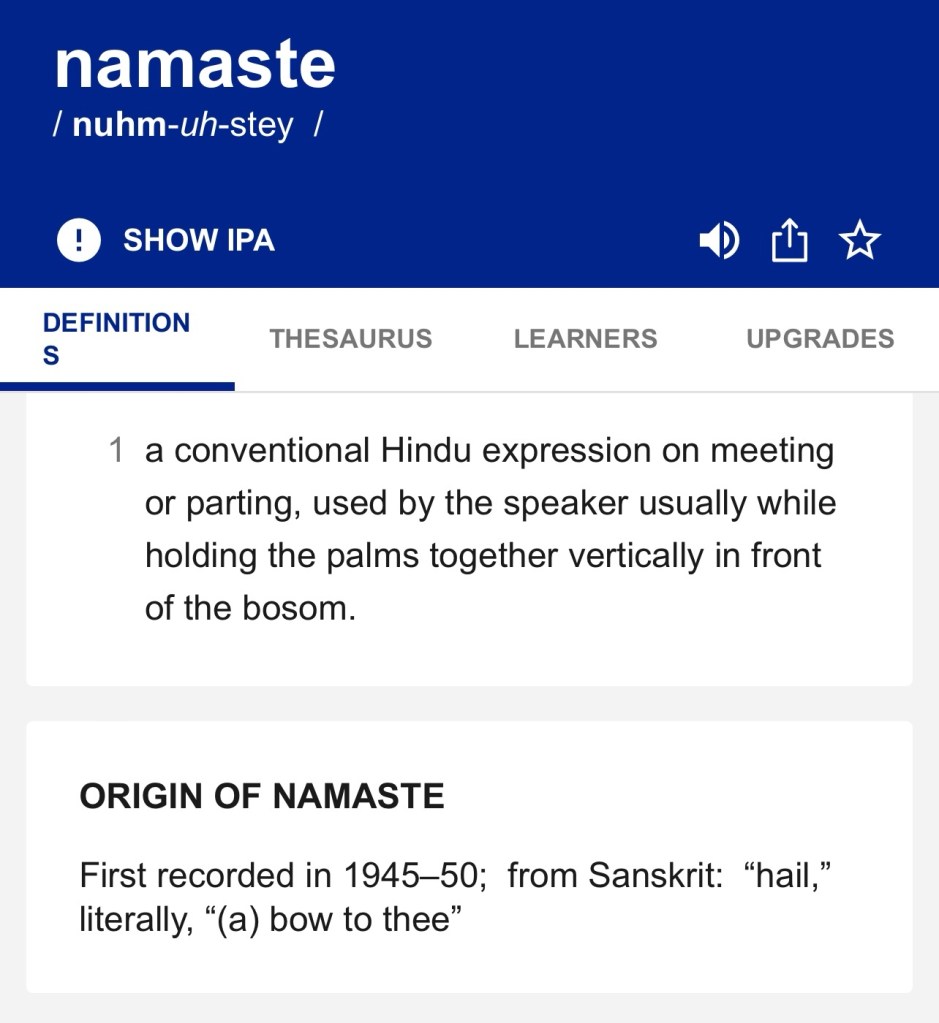Viewport: 939px width, 1023px height.
Task: Select the Definitions tab
Action: tap(116, 339)
